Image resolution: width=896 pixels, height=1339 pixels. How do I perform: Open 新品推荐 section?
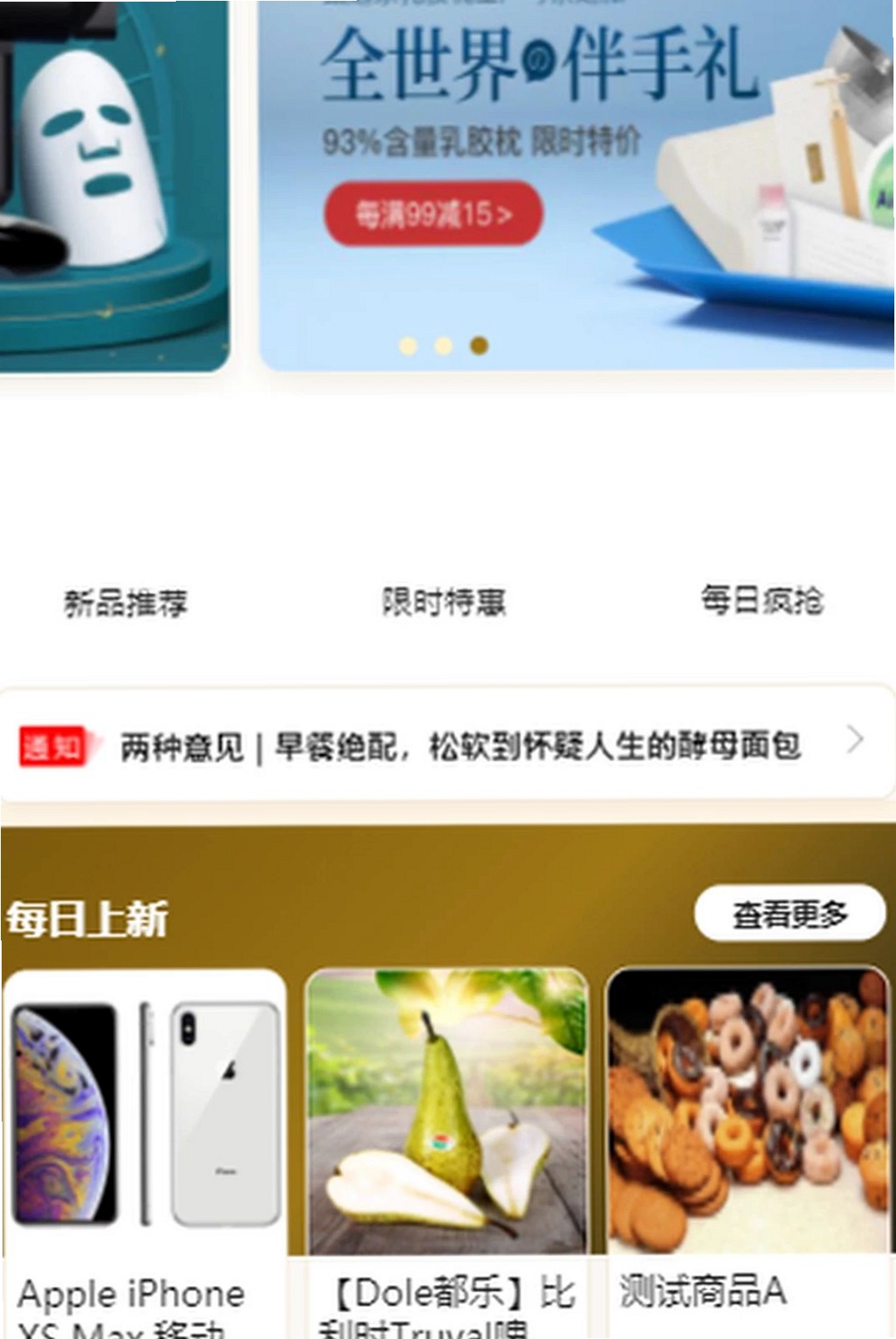[x=126, y=602]
